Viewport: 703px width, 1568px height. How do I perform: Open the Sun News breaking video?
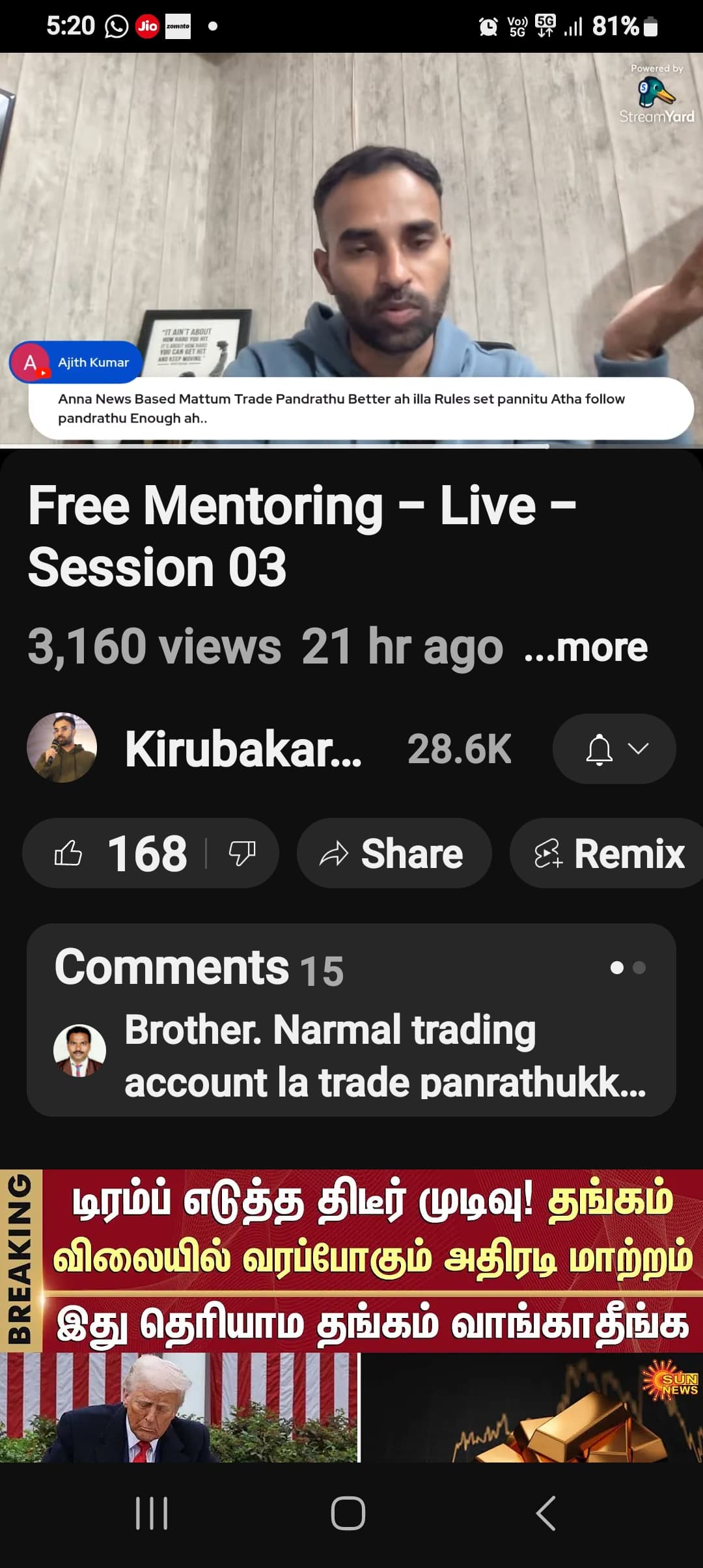tap(351, 1316)
